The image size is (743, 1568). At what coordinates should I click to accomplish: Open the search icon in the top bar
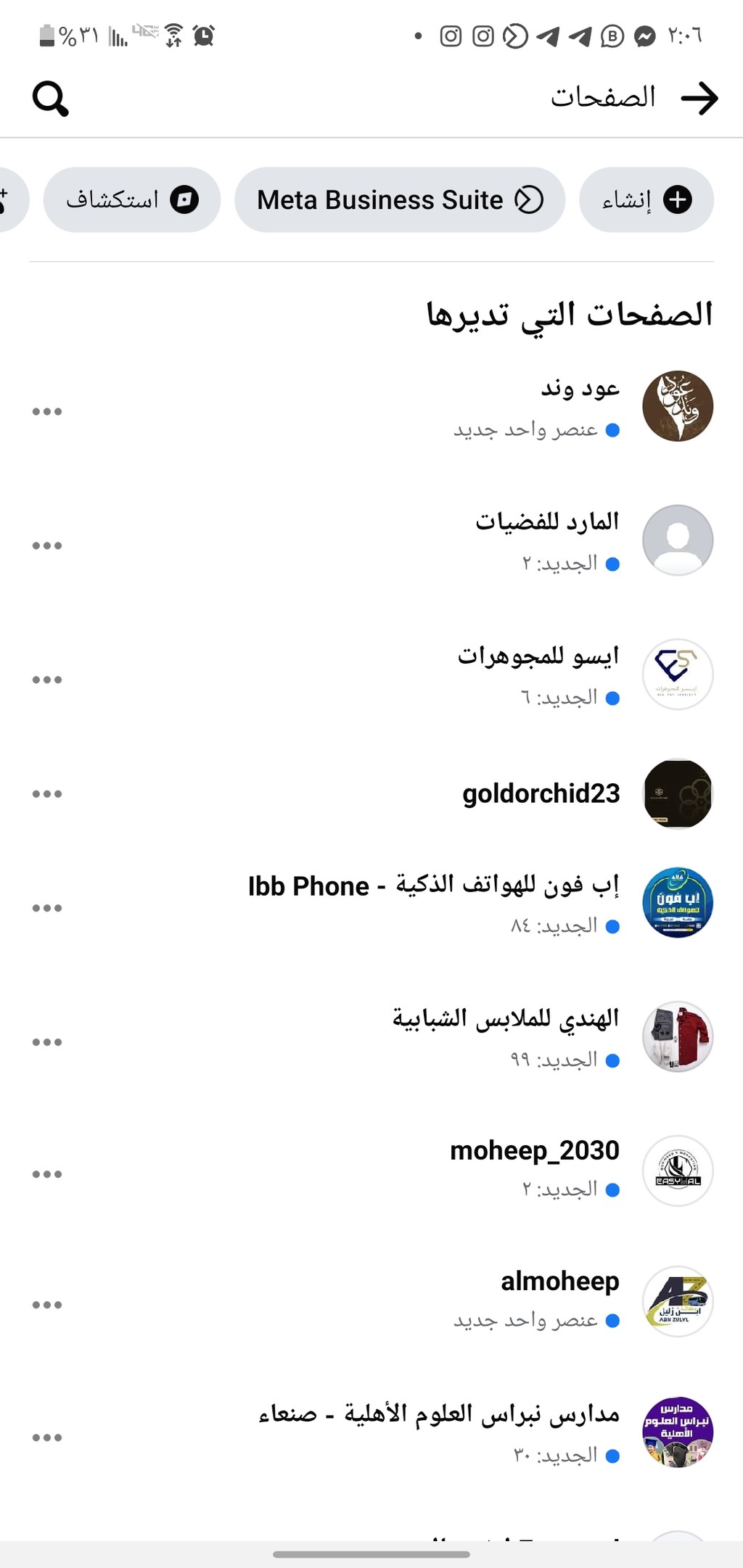[x=50, y=99]
